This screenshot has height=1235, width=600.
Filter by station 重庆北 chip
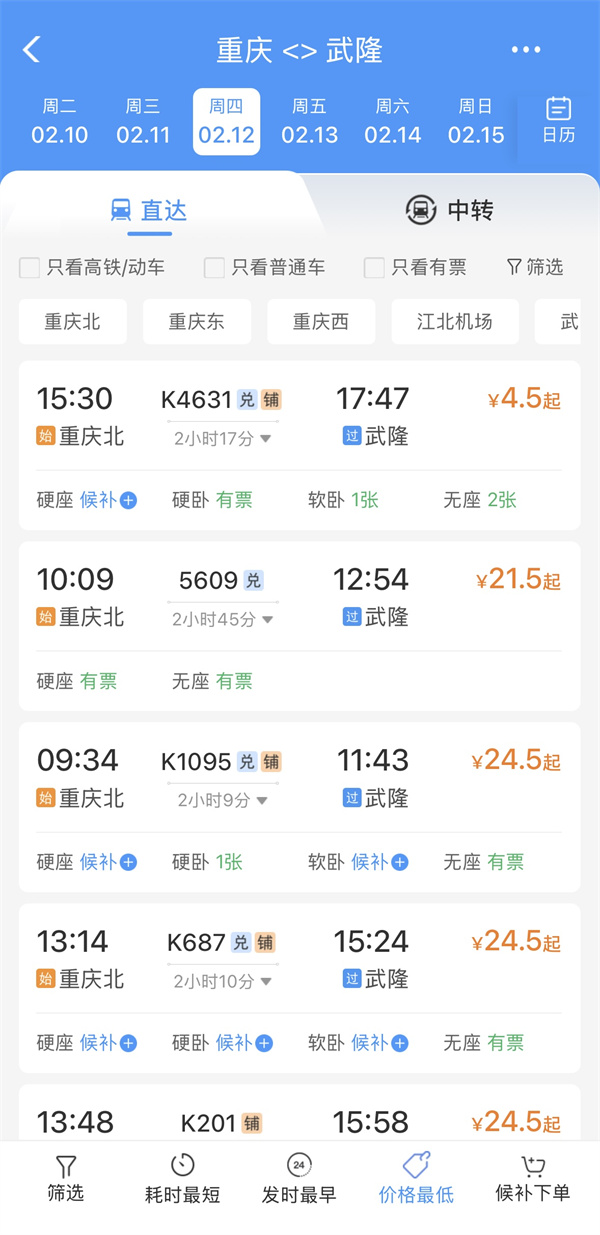(72, 322)
